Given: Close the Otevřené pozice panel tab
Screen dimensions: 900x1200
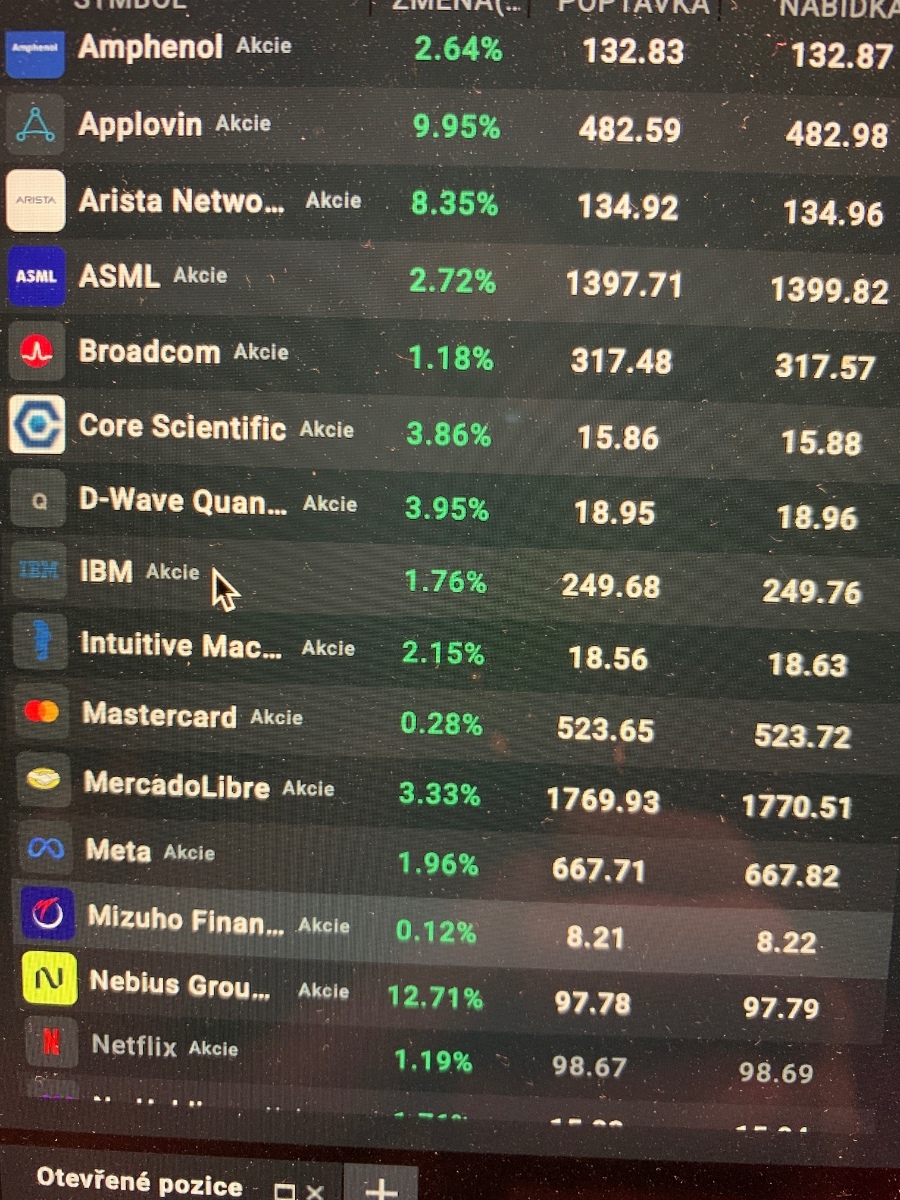Looking at the screenshot, I should pyautogui.click(x=315, y=1191).
